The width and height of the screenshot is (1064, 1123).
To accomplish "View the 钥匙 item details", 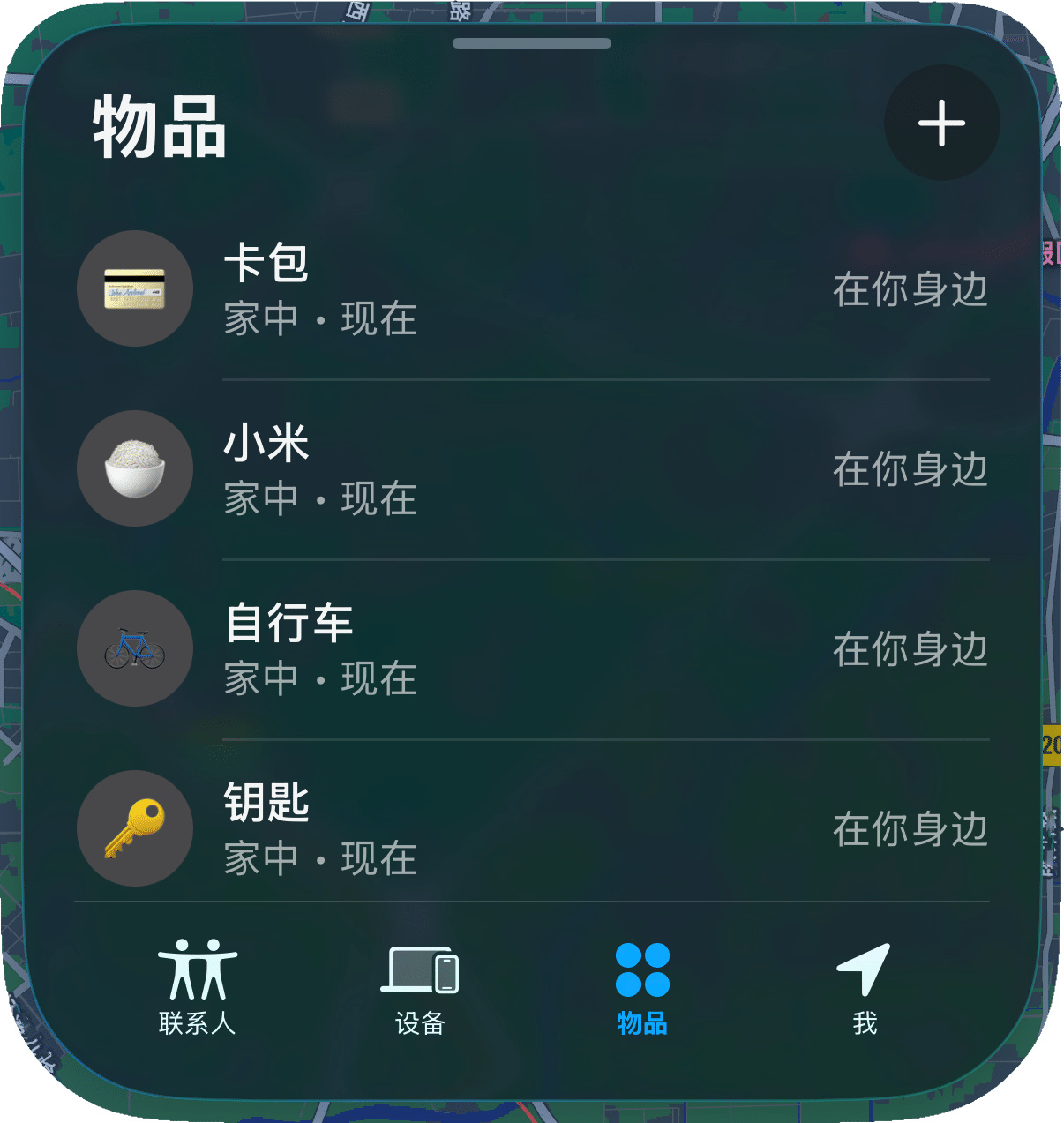I will (x=532, y=829).
